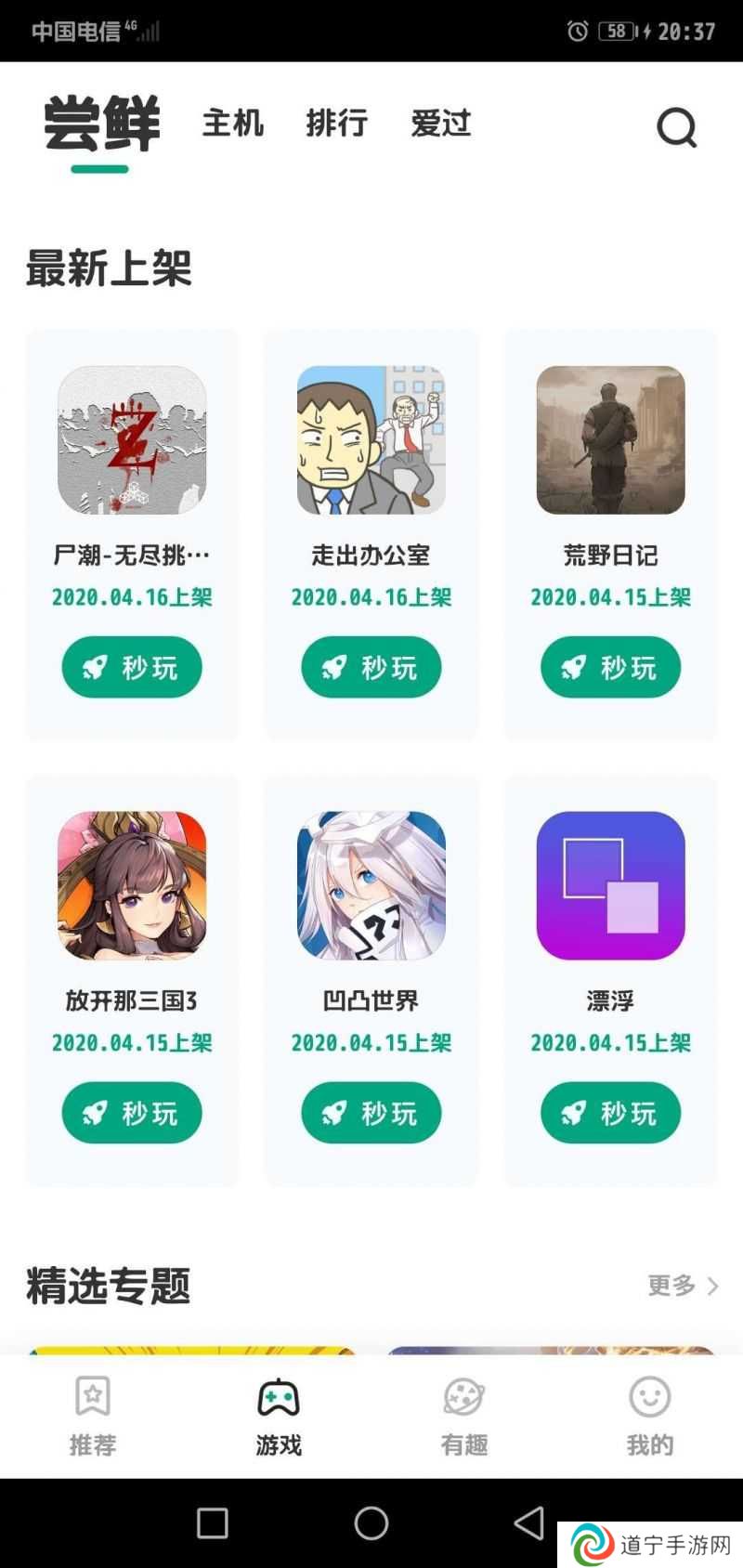Tap 秒玩 for 尸潮-无尽挑战
The height and width of the screenshot is (1568, 743).
132,667
